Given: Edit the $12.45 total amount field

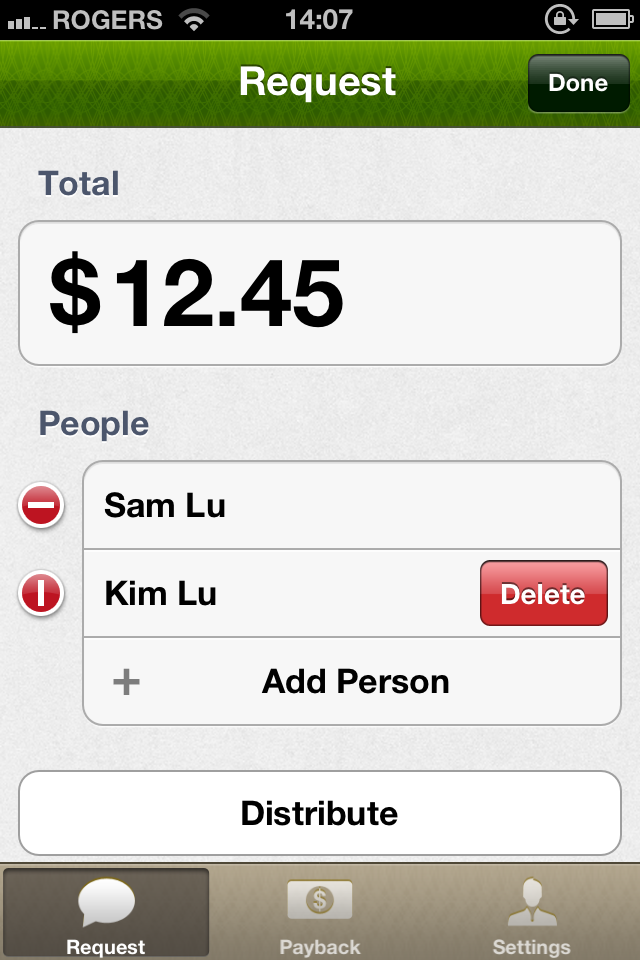Looking at the screenshot, I should (x=320, y=293).
